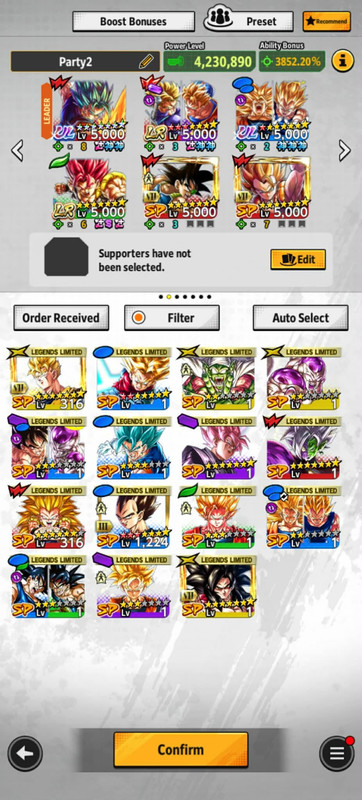Go to previous party with left arrow
362x800 pixels.
(17, 151)
